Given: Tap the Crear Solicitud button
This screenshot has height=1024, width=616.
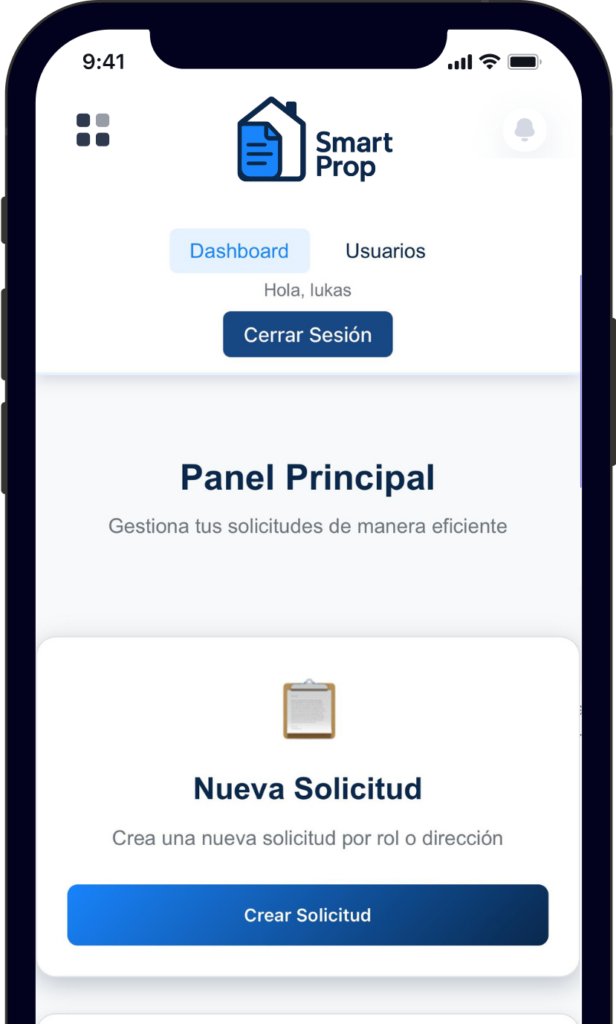Looking at the screenshot, I should tap(307, 915).
